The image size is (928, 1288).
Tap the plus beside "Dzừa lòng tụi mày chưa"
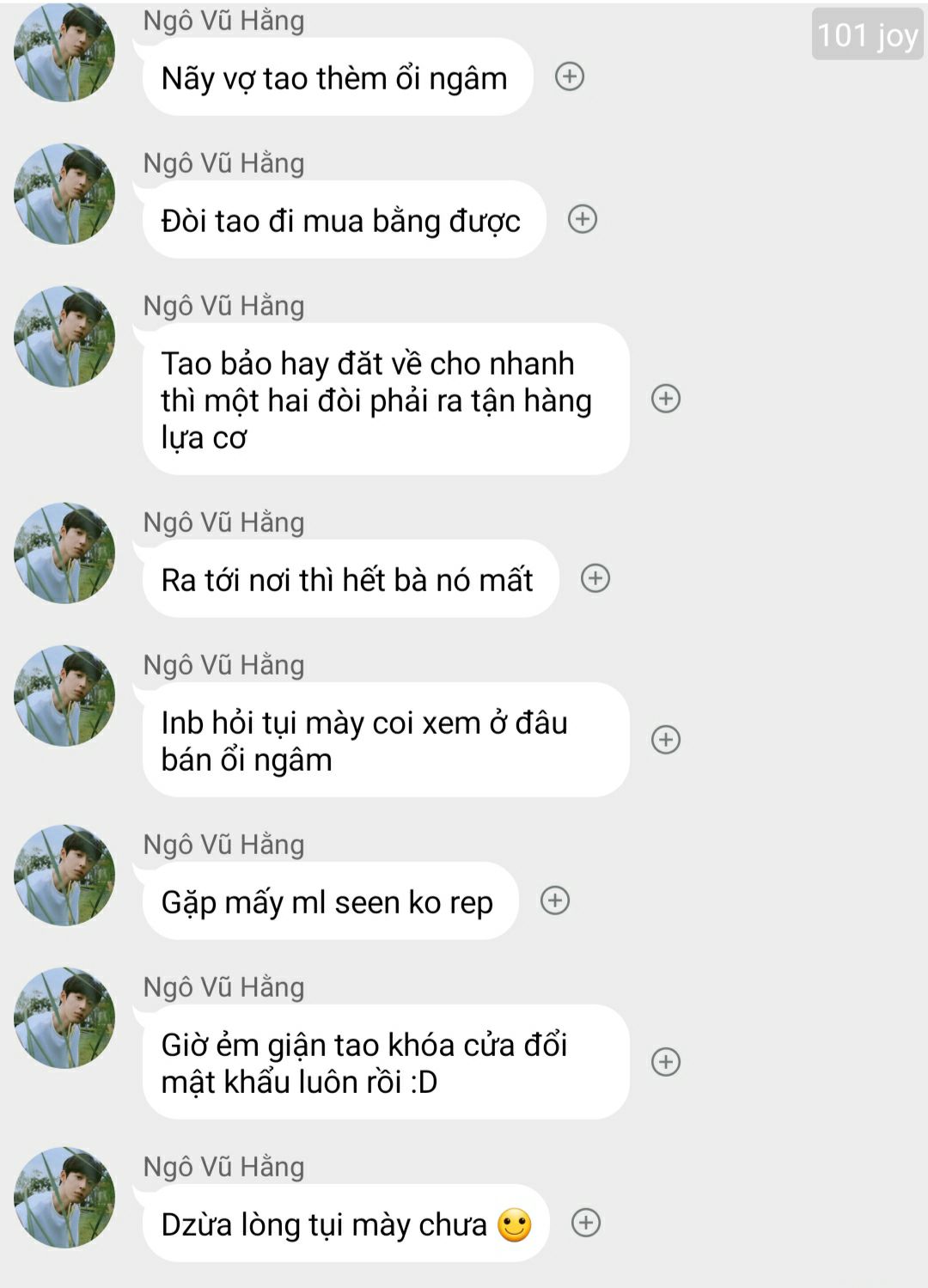586,1223
